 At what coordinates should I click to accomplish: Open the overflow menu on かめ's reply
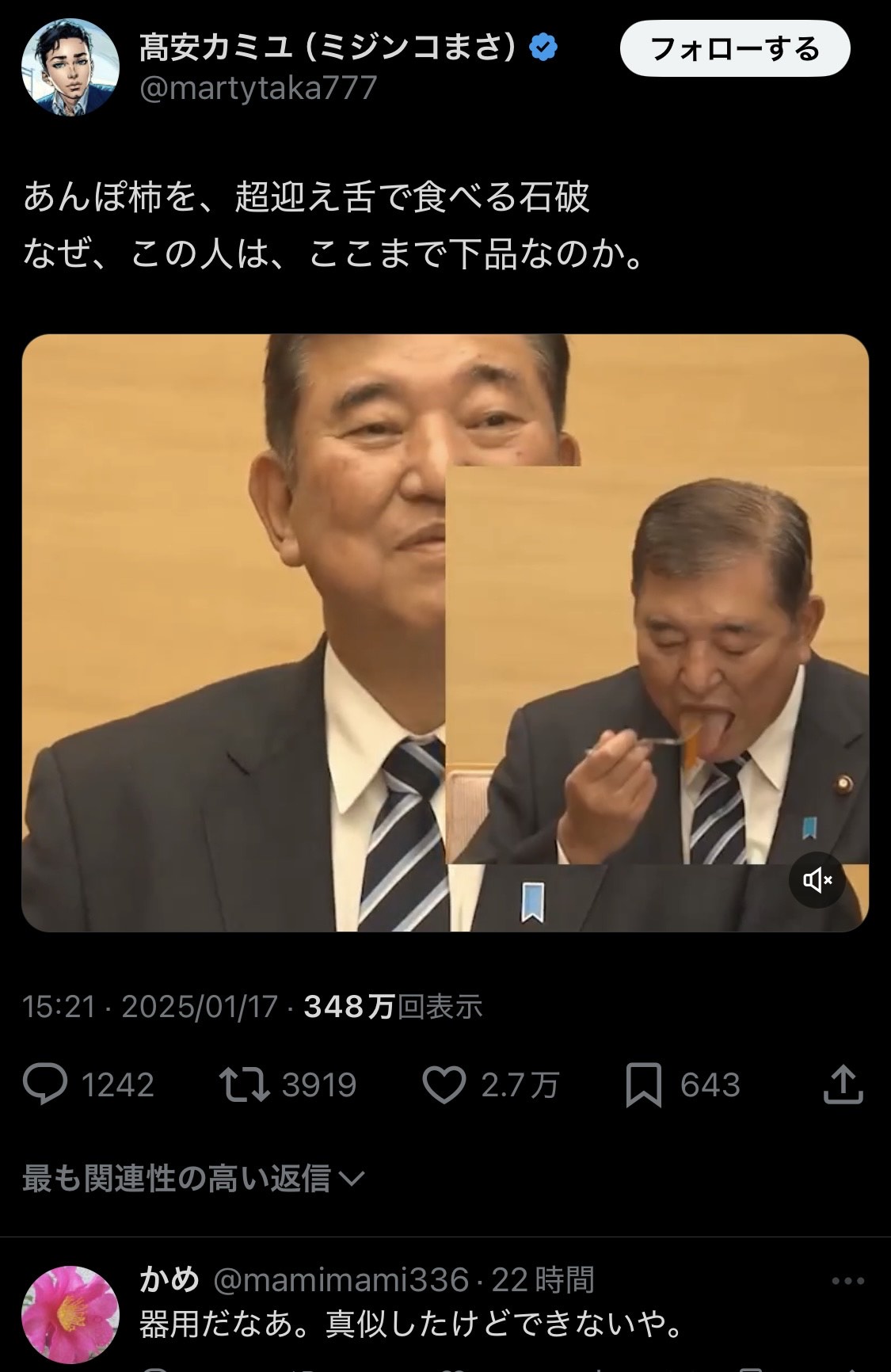(x=847, y=1281)
